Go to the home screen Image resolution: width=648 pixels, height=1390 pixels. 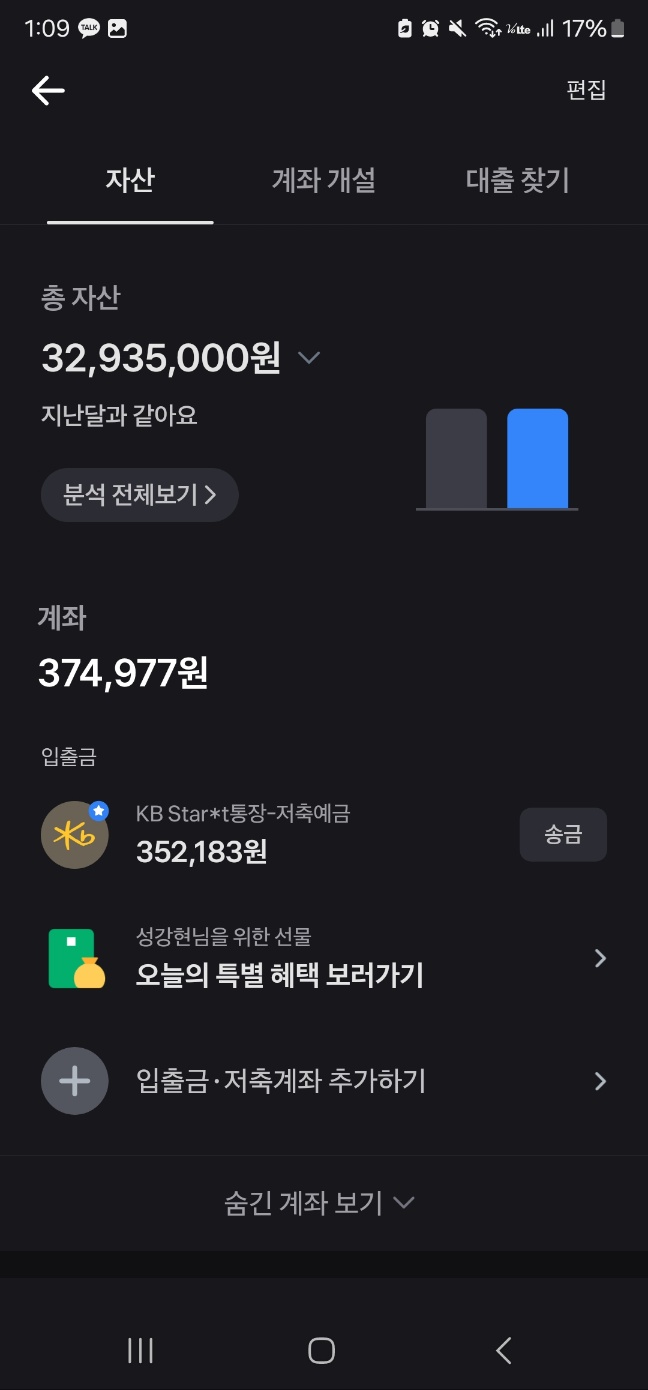[321, 1351]
